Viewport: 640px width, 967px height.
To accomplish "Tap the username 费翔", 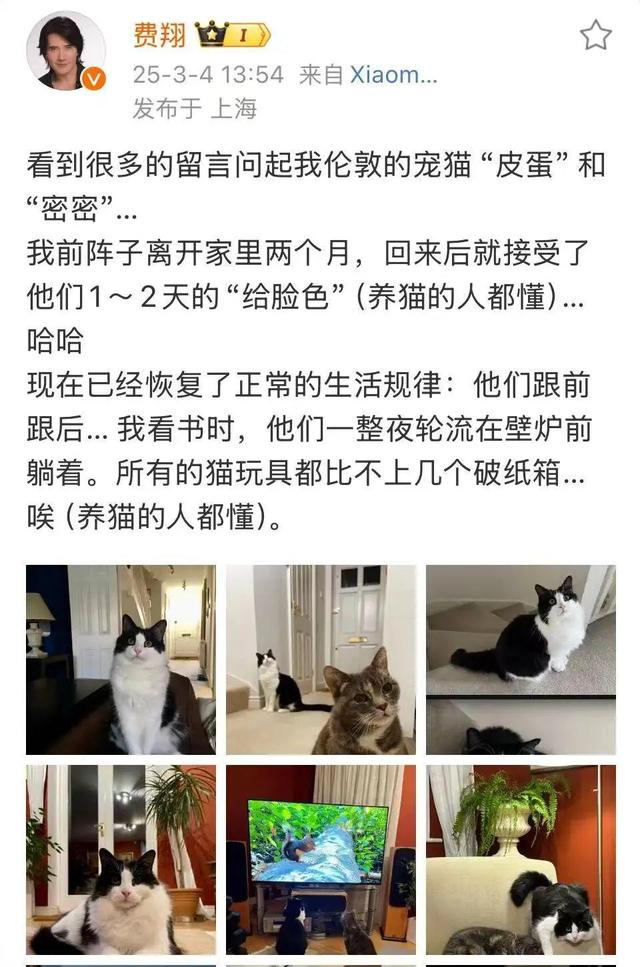I will (158, 36).
